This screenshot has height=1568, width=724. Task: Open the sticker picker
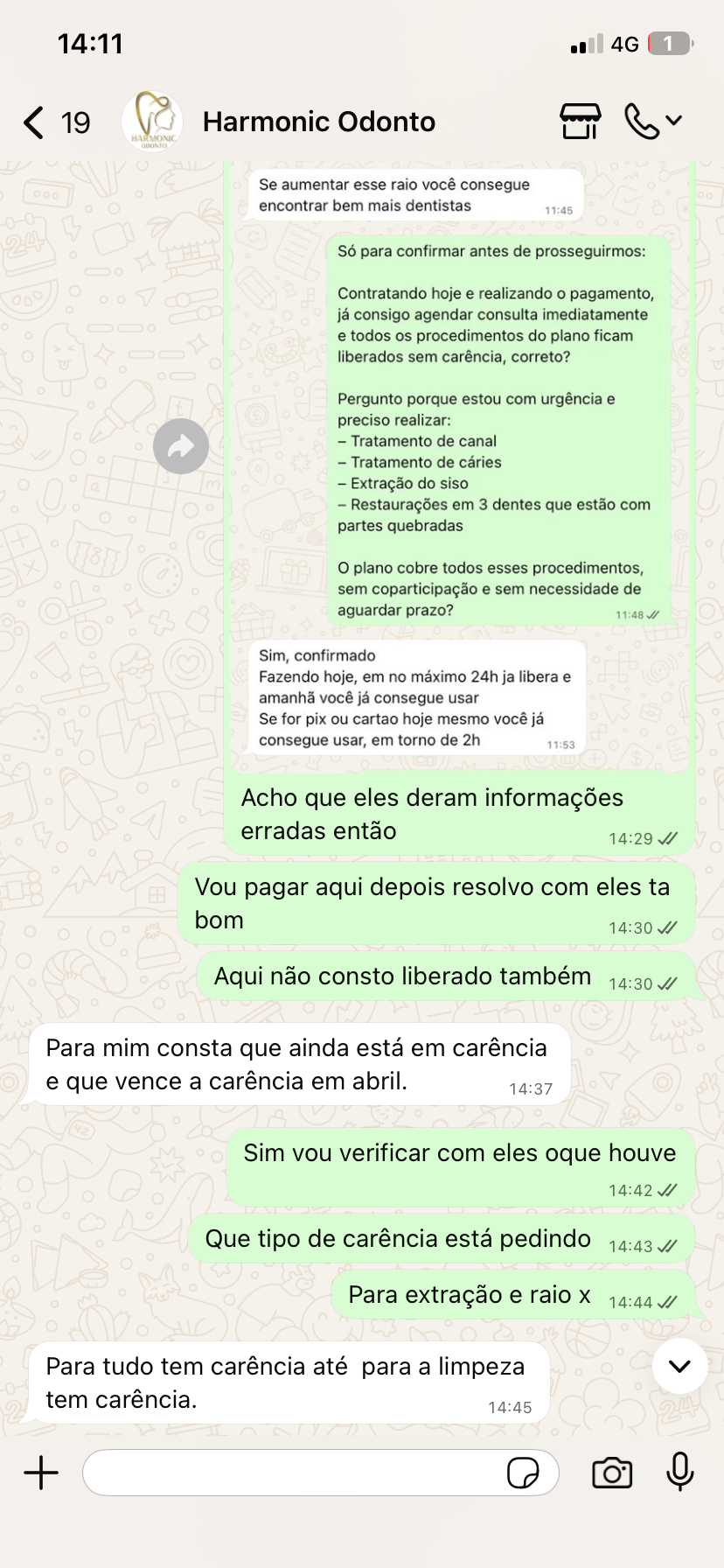523,1473
